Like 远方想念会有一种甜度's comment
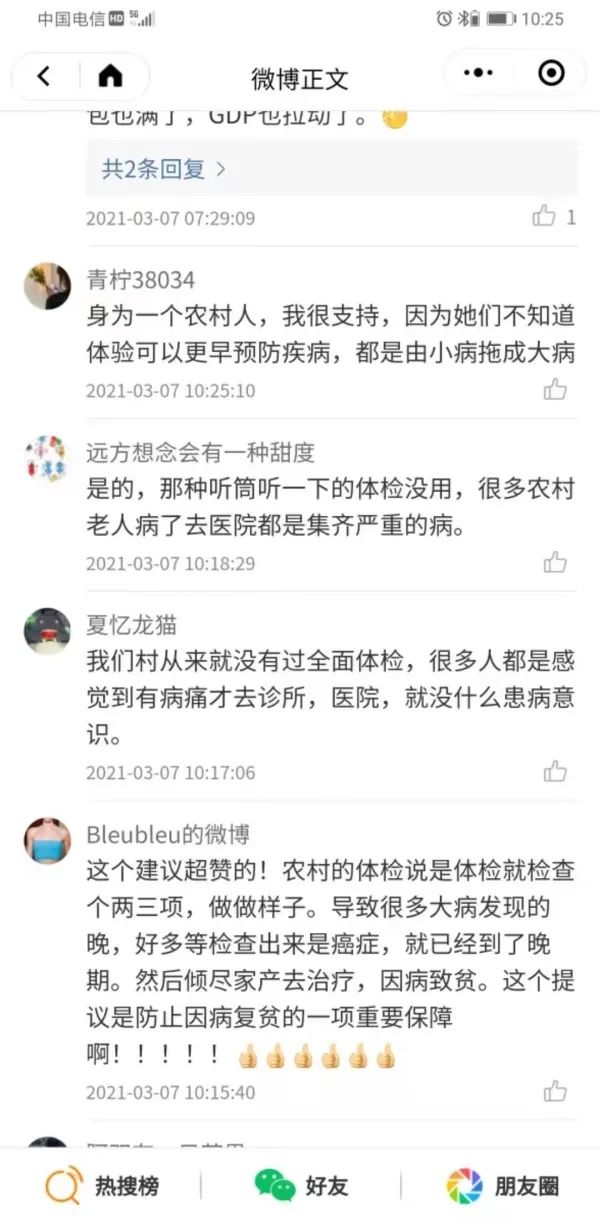This screenshot has height=1224, width=600. tap(555, 563)
